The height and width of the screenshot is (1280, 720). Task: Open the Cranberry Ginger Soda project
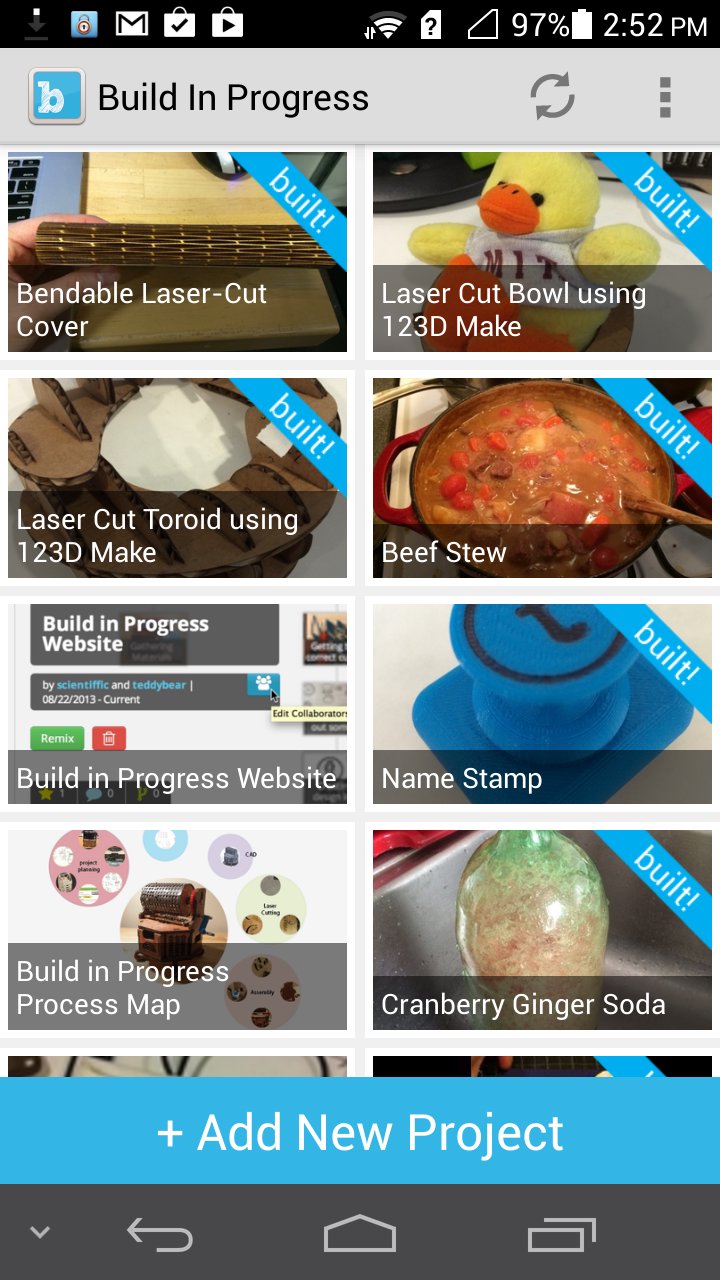[x=541, y=929]
